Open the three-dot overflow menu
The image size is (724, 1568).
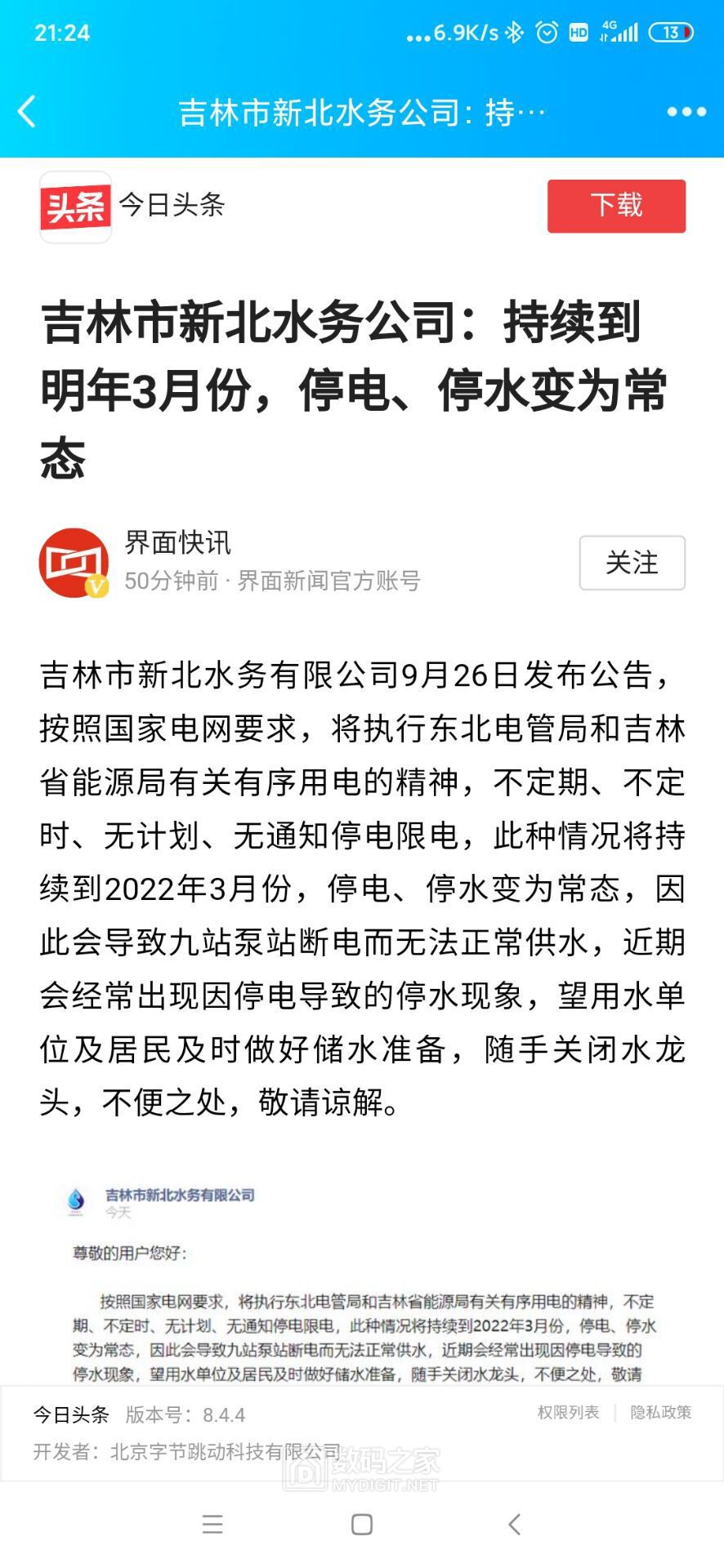click(x=686, y=112)
